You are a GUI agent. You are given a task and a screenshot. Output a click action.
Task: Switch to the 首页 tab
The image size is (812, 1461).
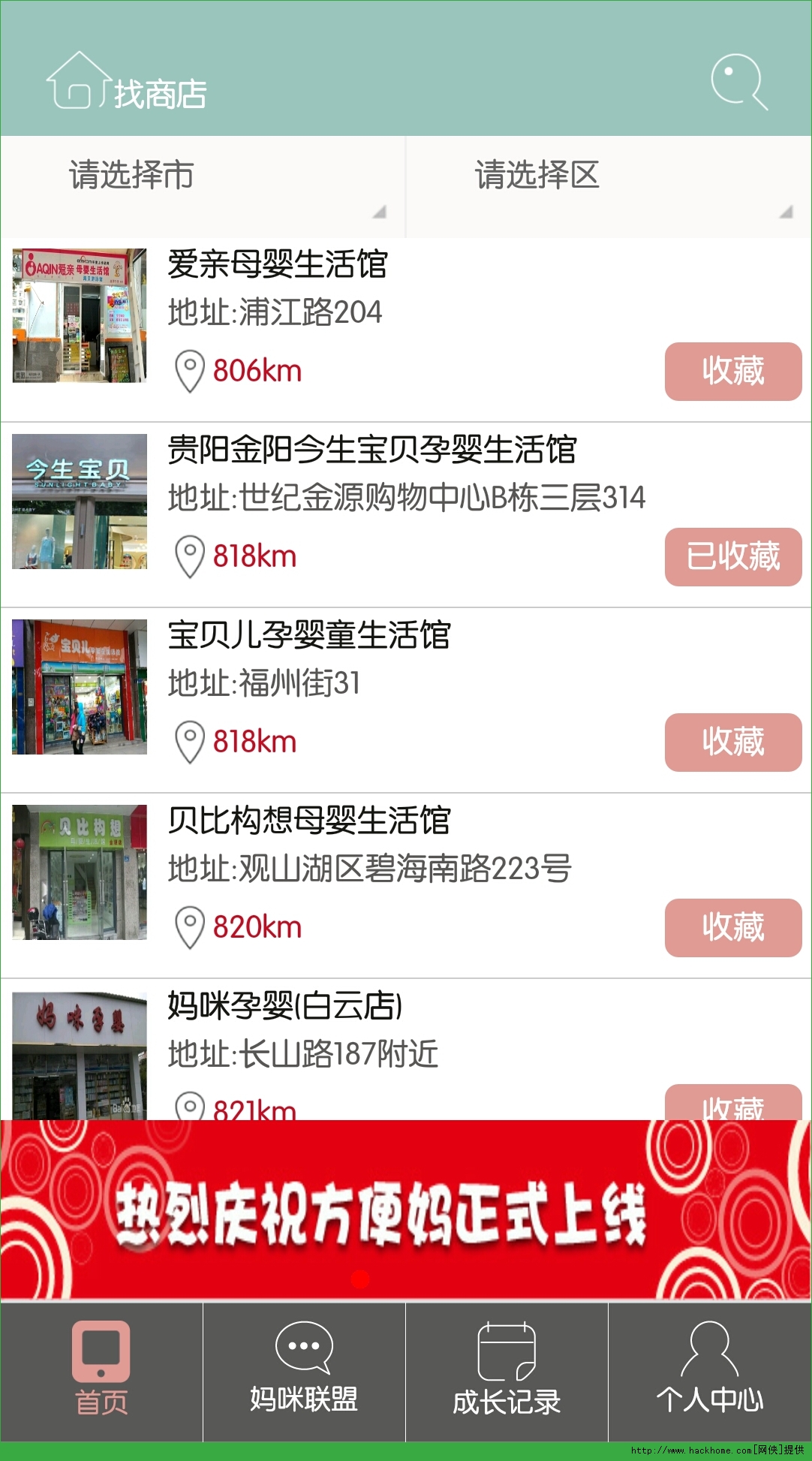pos(101,1372)
